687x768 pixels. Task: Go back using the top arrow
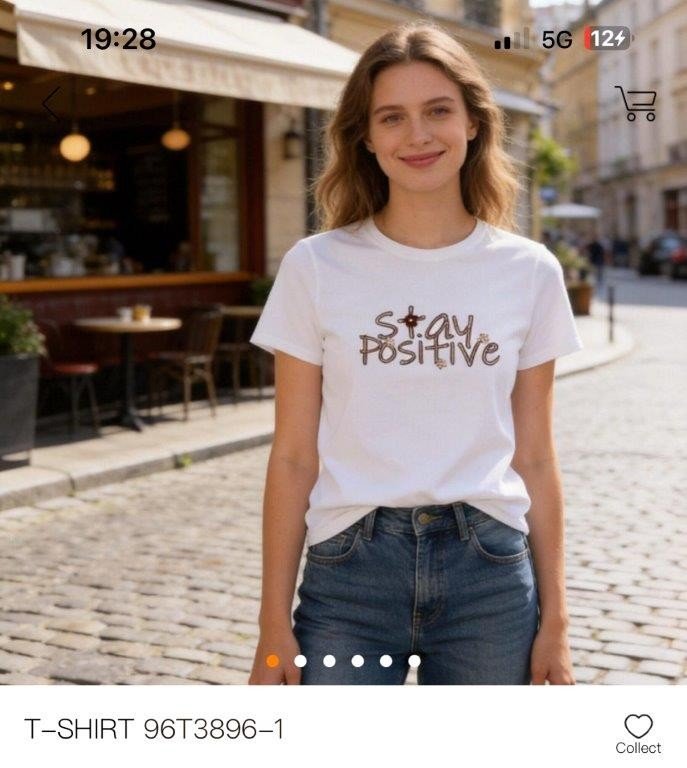point(52,103)
